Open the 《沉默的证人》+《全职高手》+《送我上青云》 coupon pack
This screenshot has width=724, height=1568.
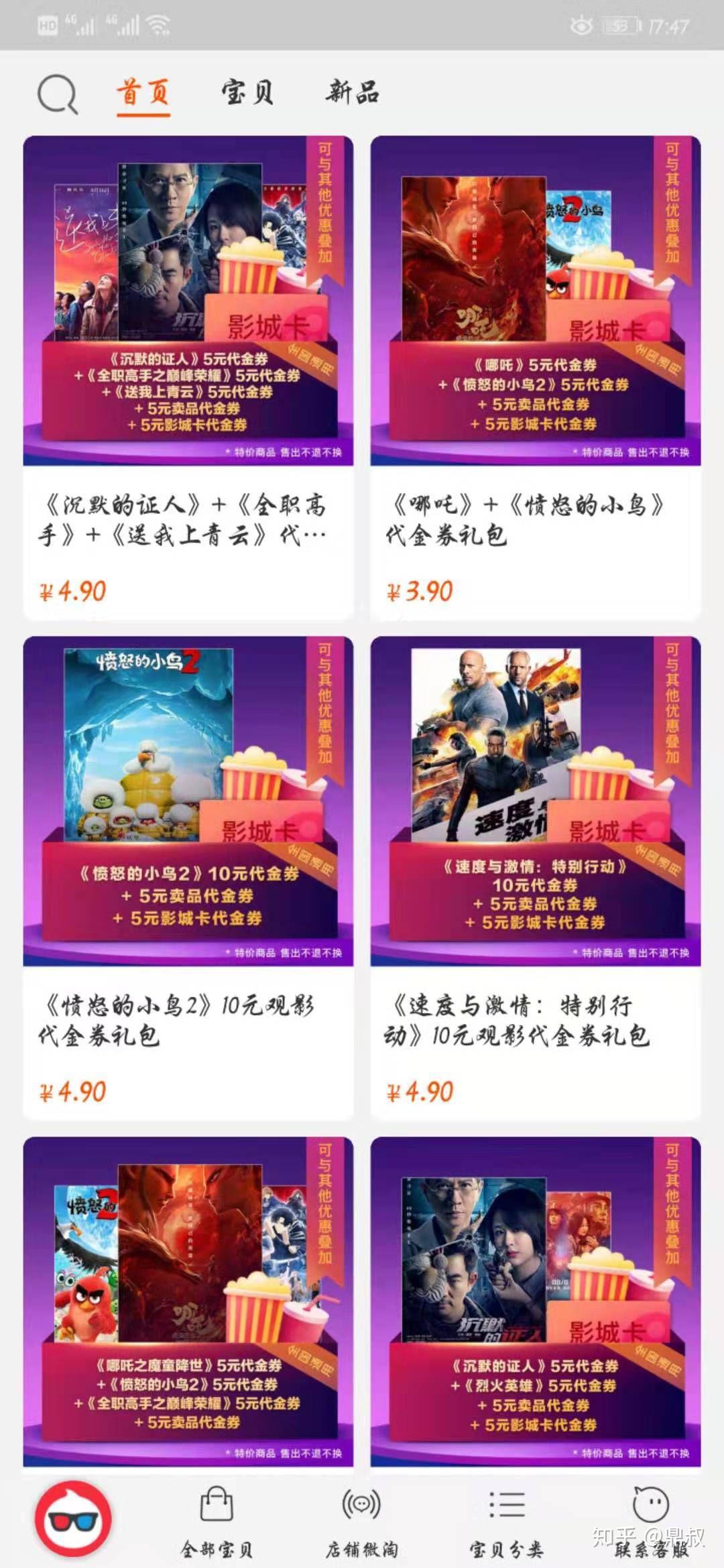[x=188, y=378]
